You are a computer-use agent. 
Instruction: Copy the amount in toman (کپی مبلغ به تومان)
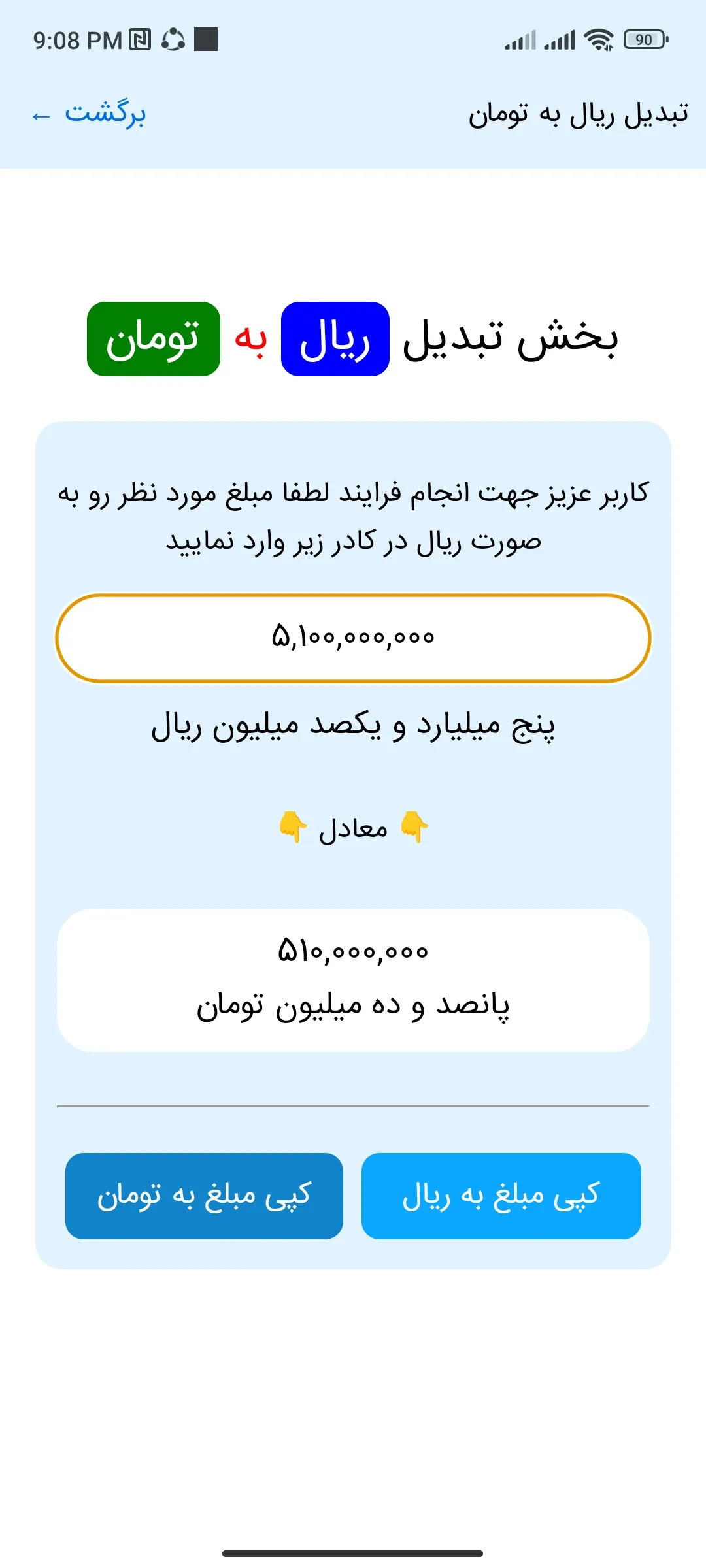pos(204,1196)
